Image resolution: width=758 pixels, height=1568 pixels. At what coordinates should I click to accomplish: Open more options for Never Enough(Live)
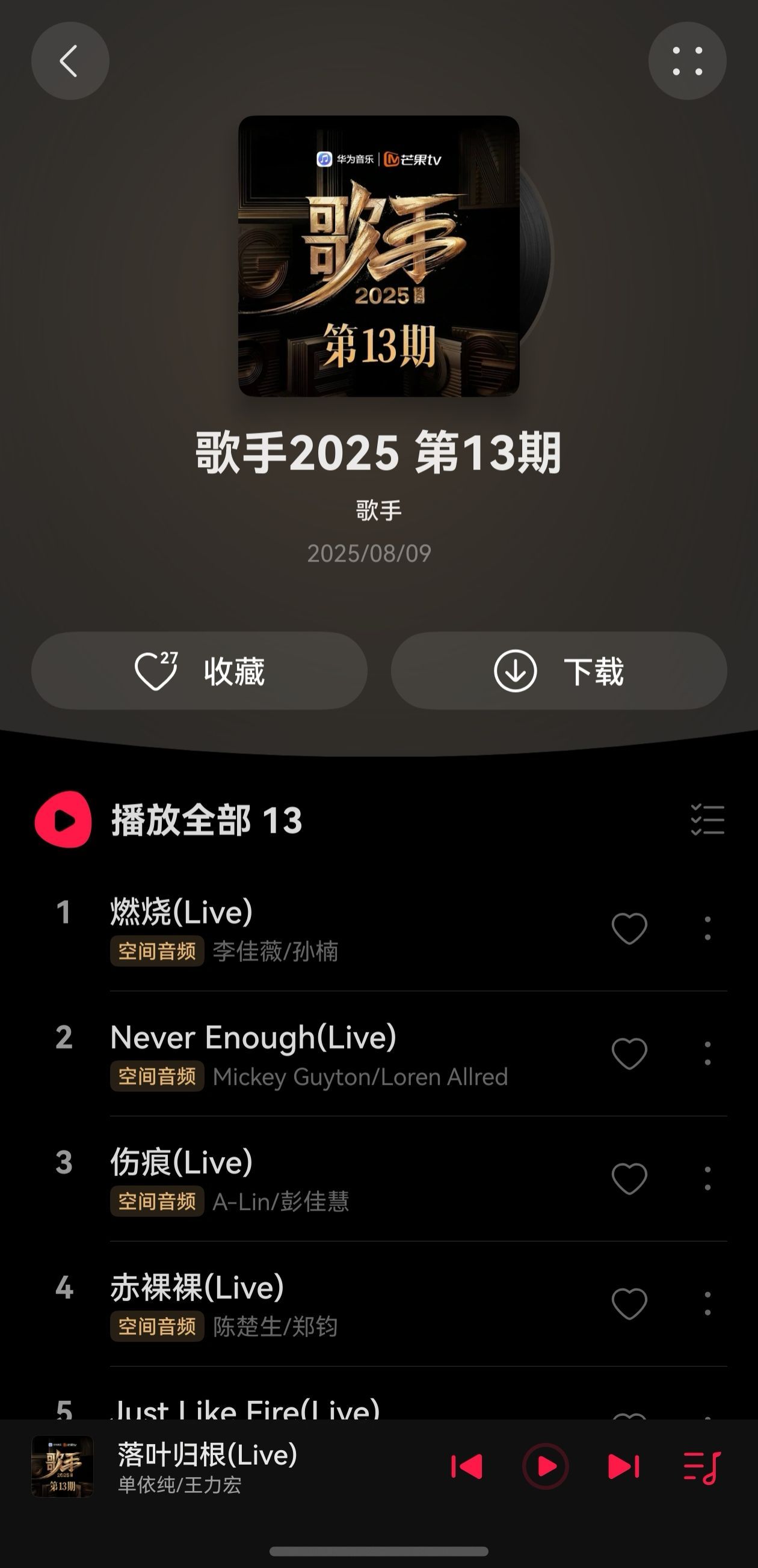(x=707, y=1055)
